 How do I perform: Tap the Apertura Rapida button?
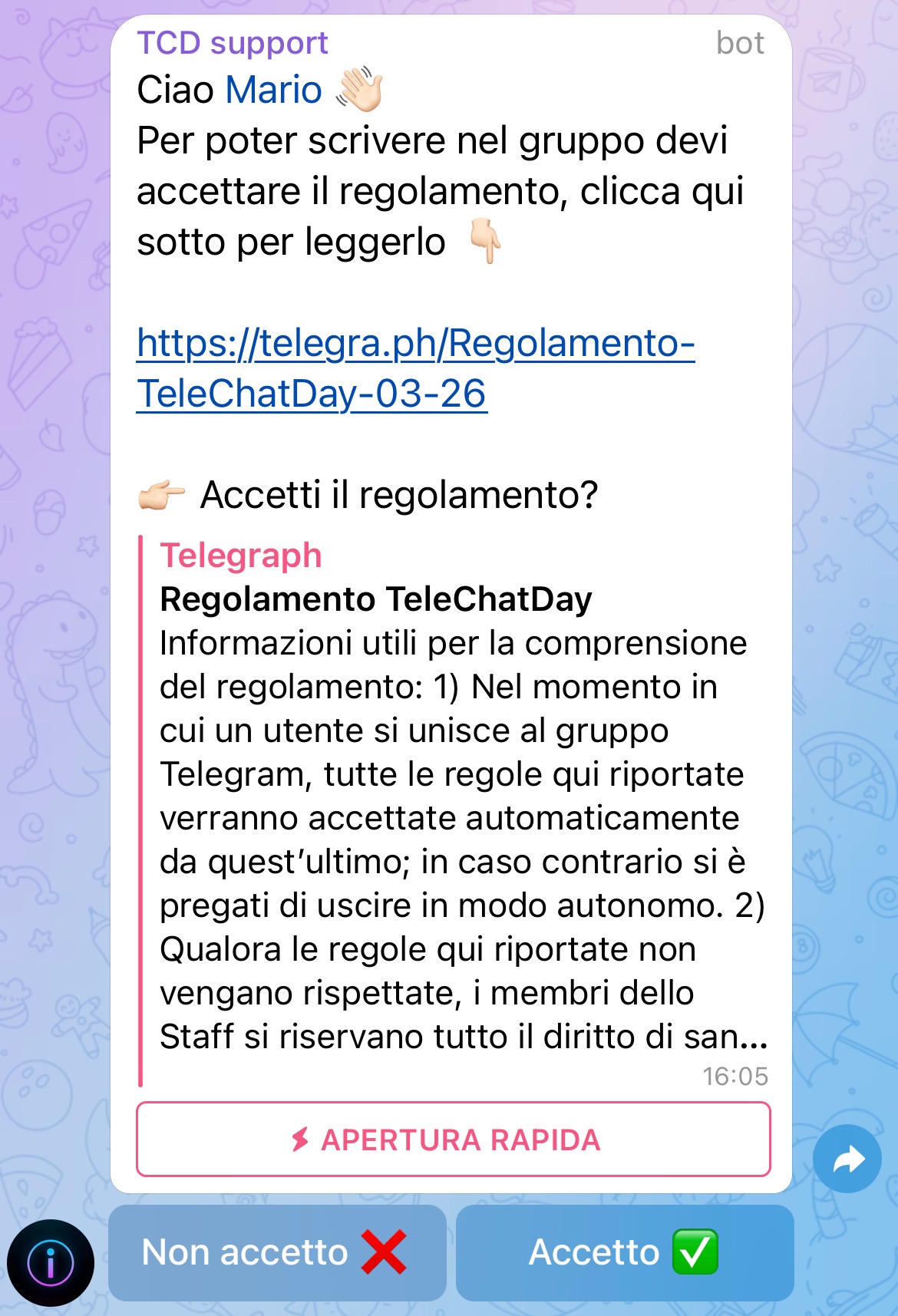click(x=453, y=1140)
